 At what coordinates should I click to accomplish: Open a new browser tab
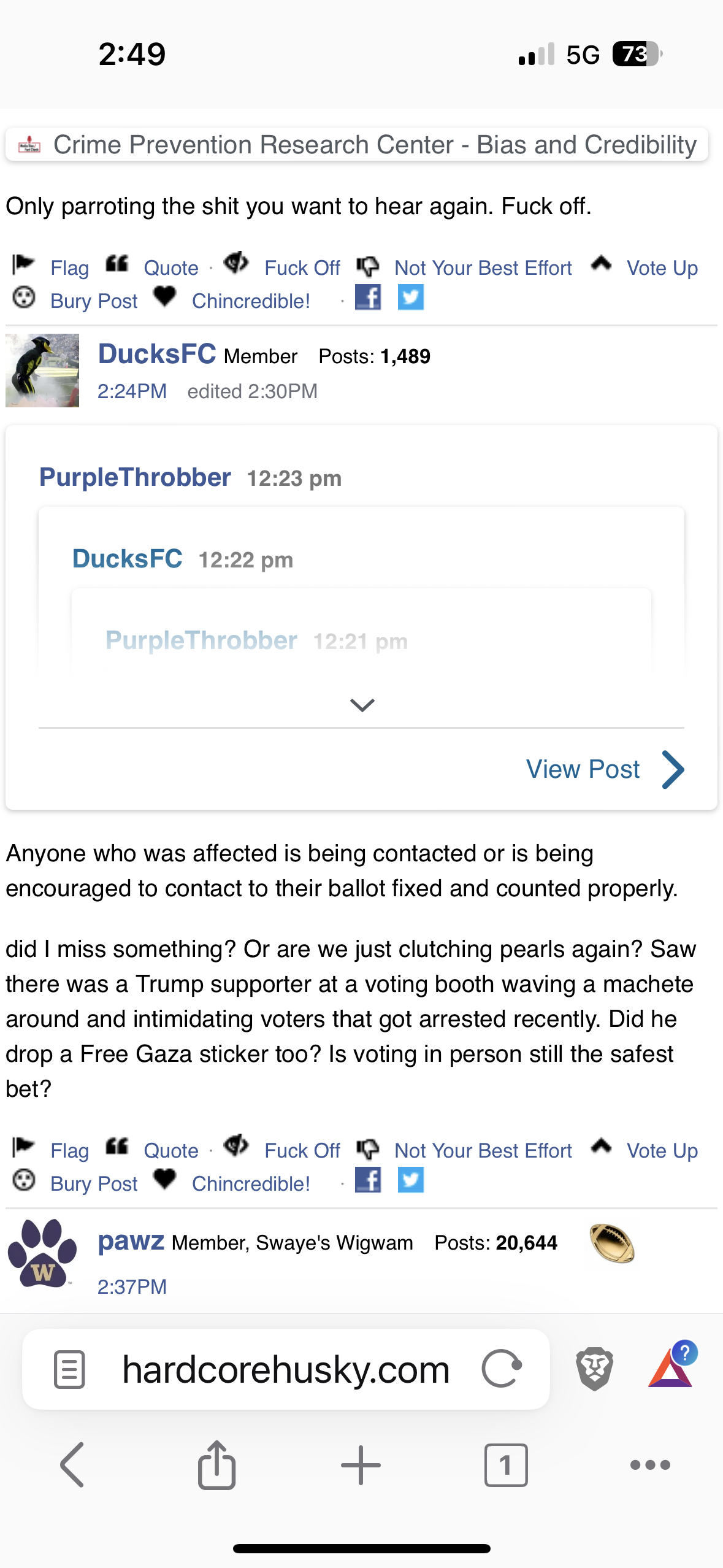click(361, 1465)
